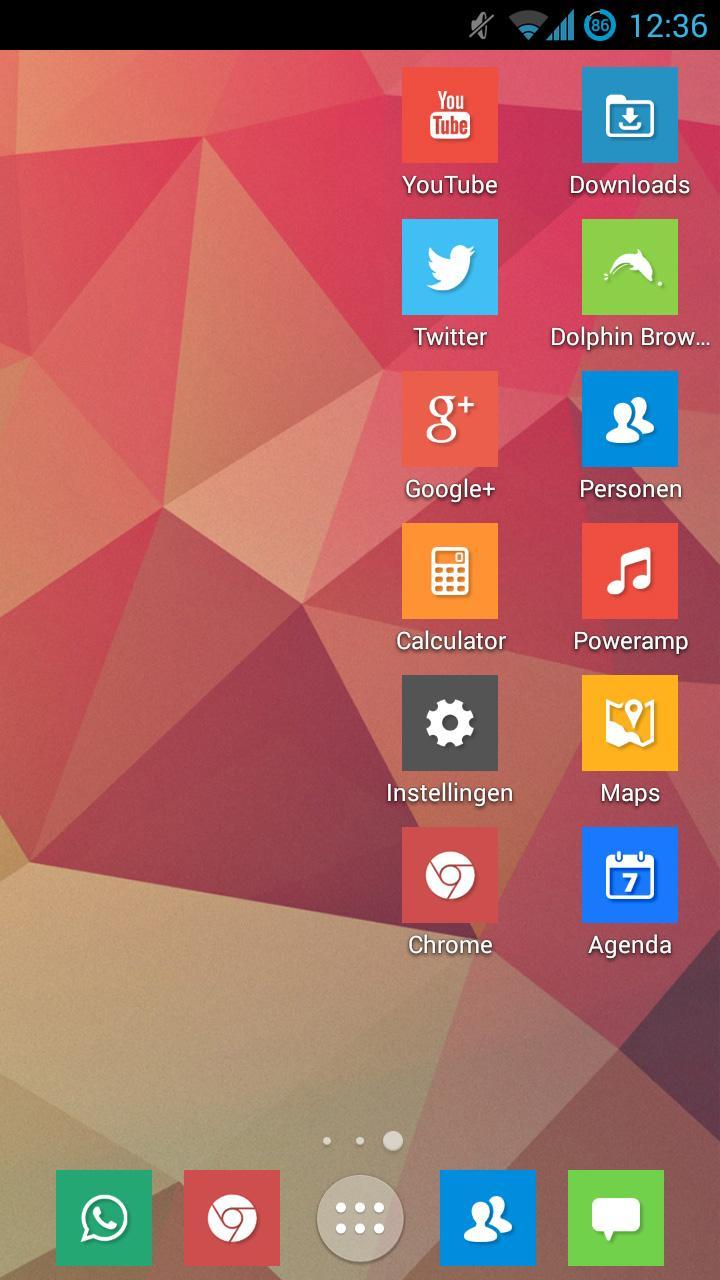This screenshot has height=1280, width=720.
Task: Open WhatsApp from the dock
Action: tap(104, 1218)
